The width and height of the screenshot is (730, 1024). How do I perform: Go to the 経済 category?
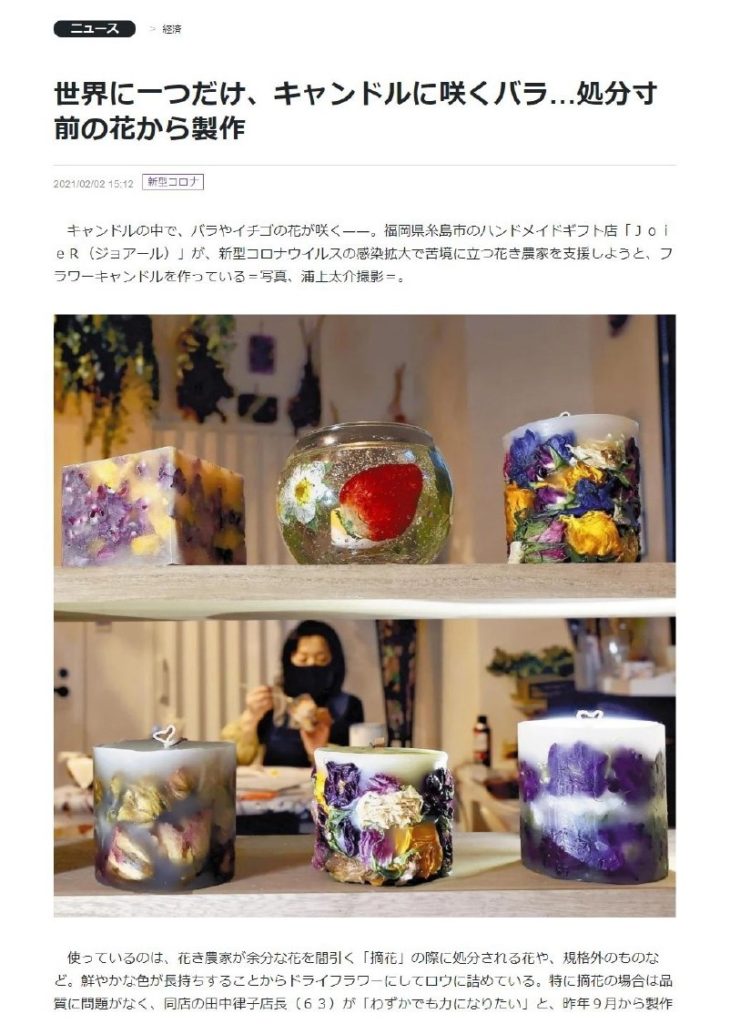(x=171, y=29)
